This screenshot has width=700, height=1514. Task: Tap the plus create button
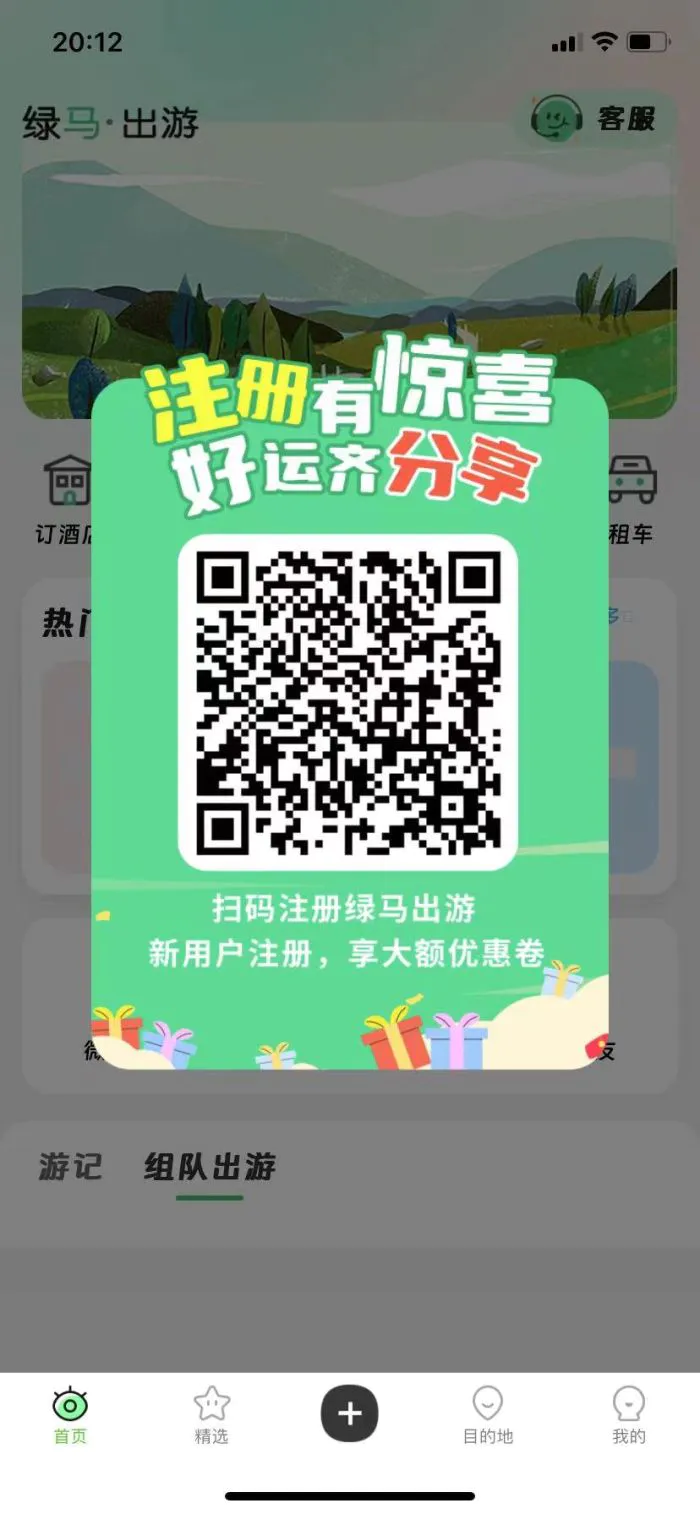click(349, 1413)
